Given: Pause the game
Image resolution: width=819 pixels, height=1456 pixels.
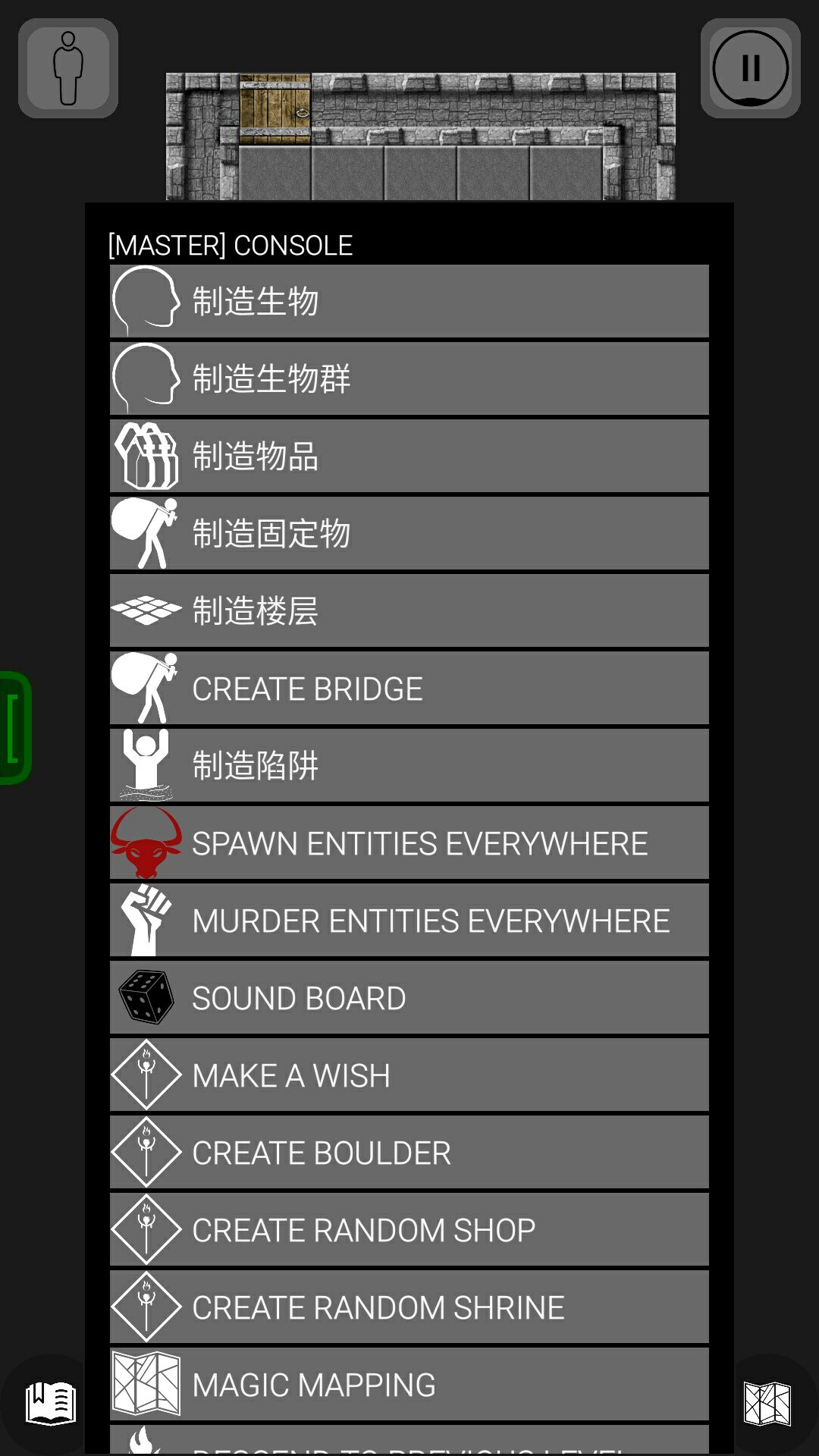Looking at the screenshot, I should pyautogui.click(x=750, y=68).
